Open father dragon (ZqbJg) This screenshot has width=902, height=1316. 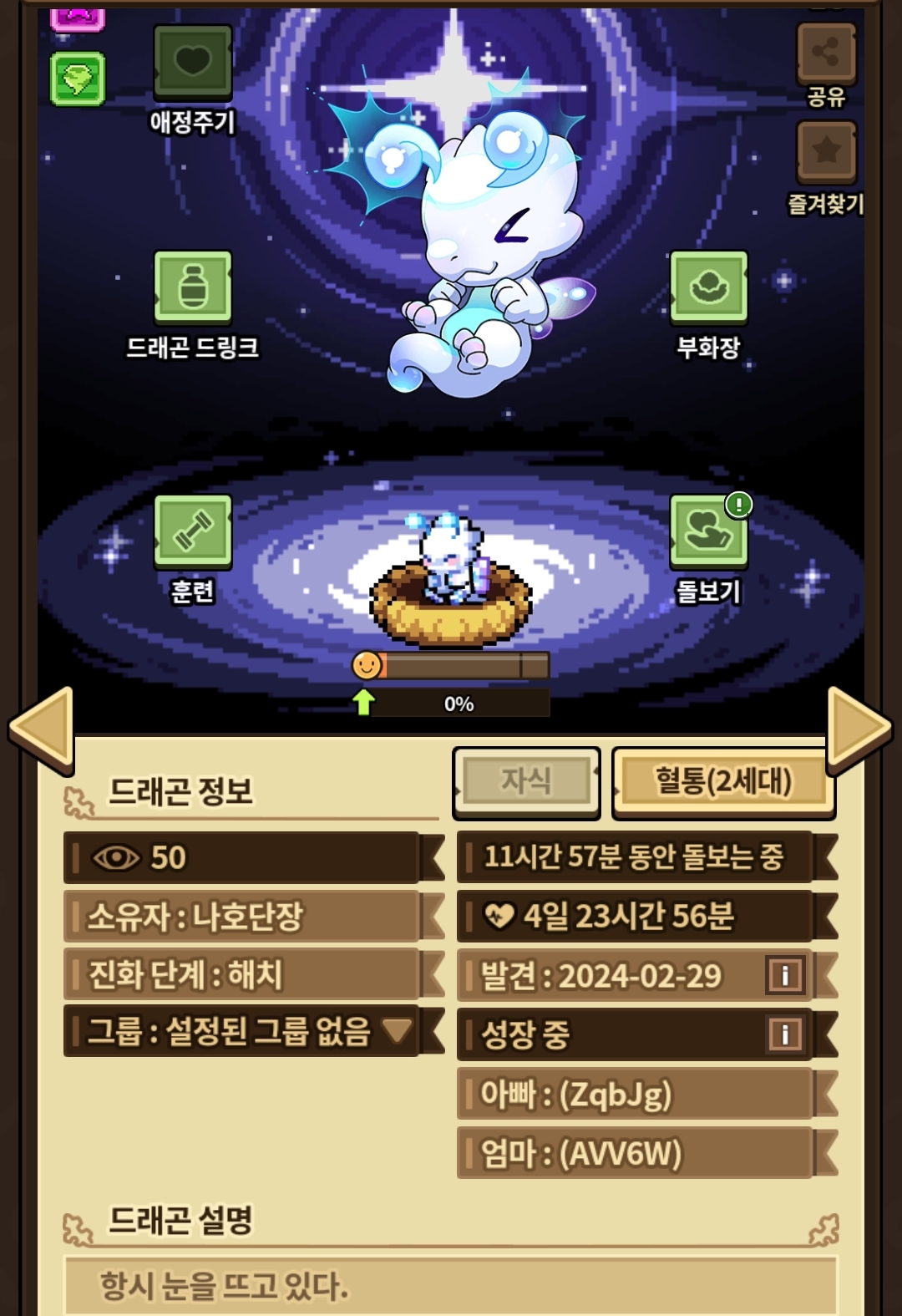click(x=635, y=1094)
